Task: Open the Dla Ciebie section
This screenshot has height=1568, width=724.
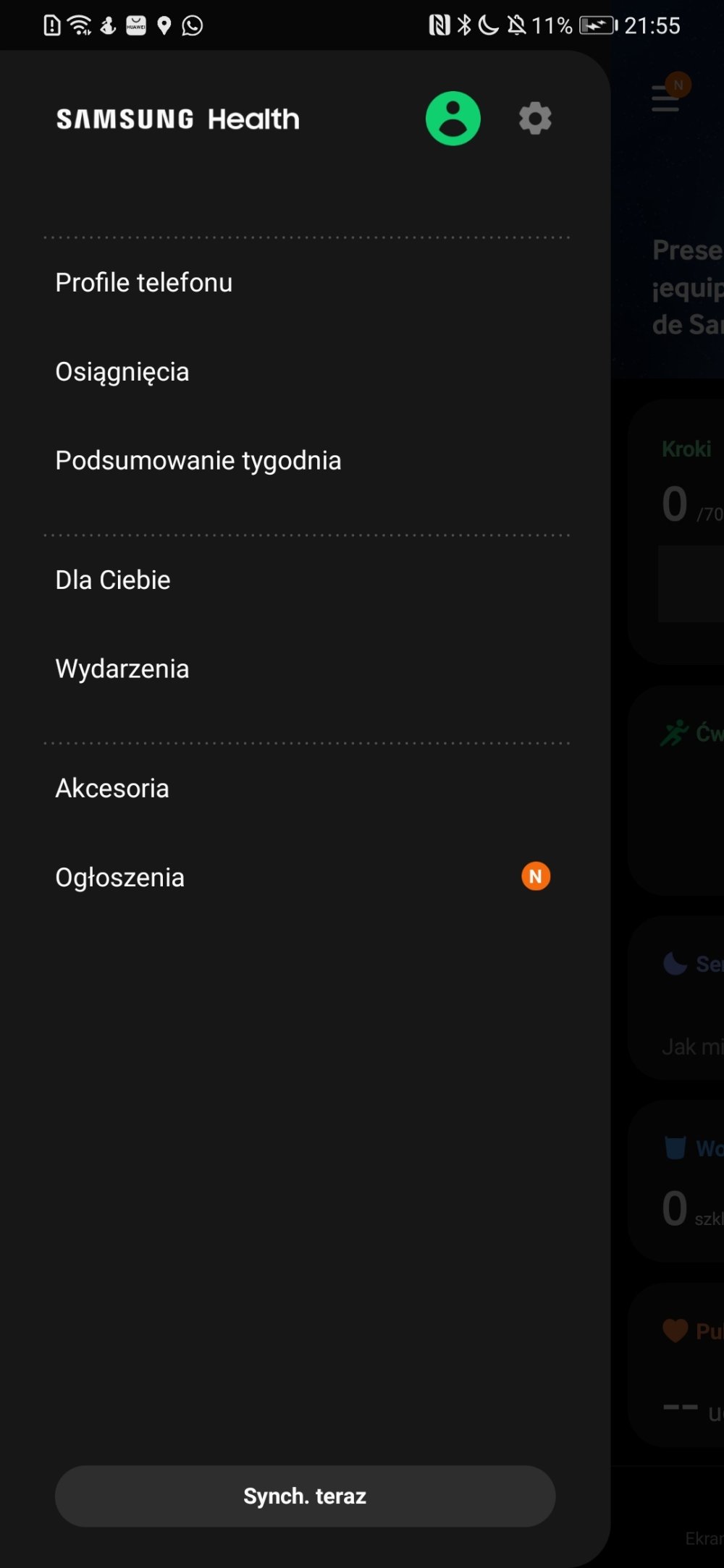Action: (305, 580)
